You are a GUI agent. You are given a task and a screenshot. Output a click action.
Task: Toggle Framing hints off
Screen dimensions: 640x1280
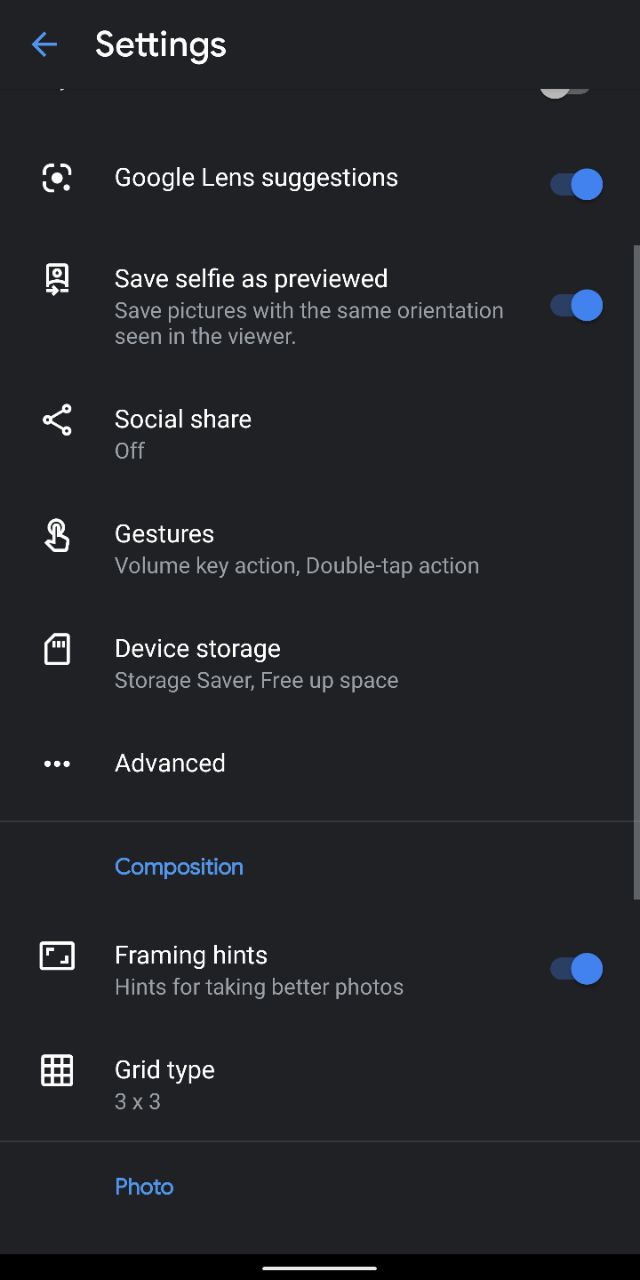(x=577, y=969)
